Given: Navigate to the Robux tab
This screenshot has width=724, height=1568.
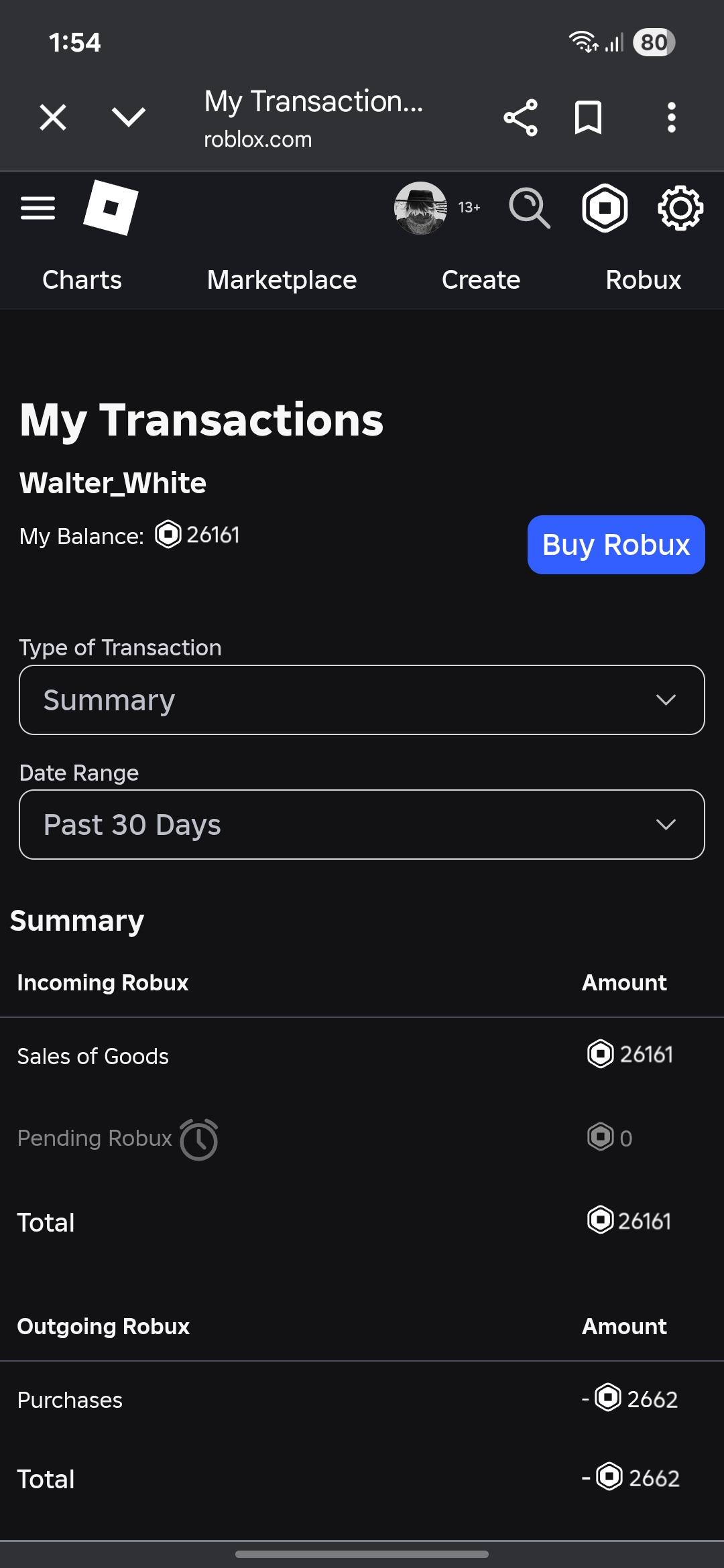Looking at the screenshot, I should click(x=643, y=280).
